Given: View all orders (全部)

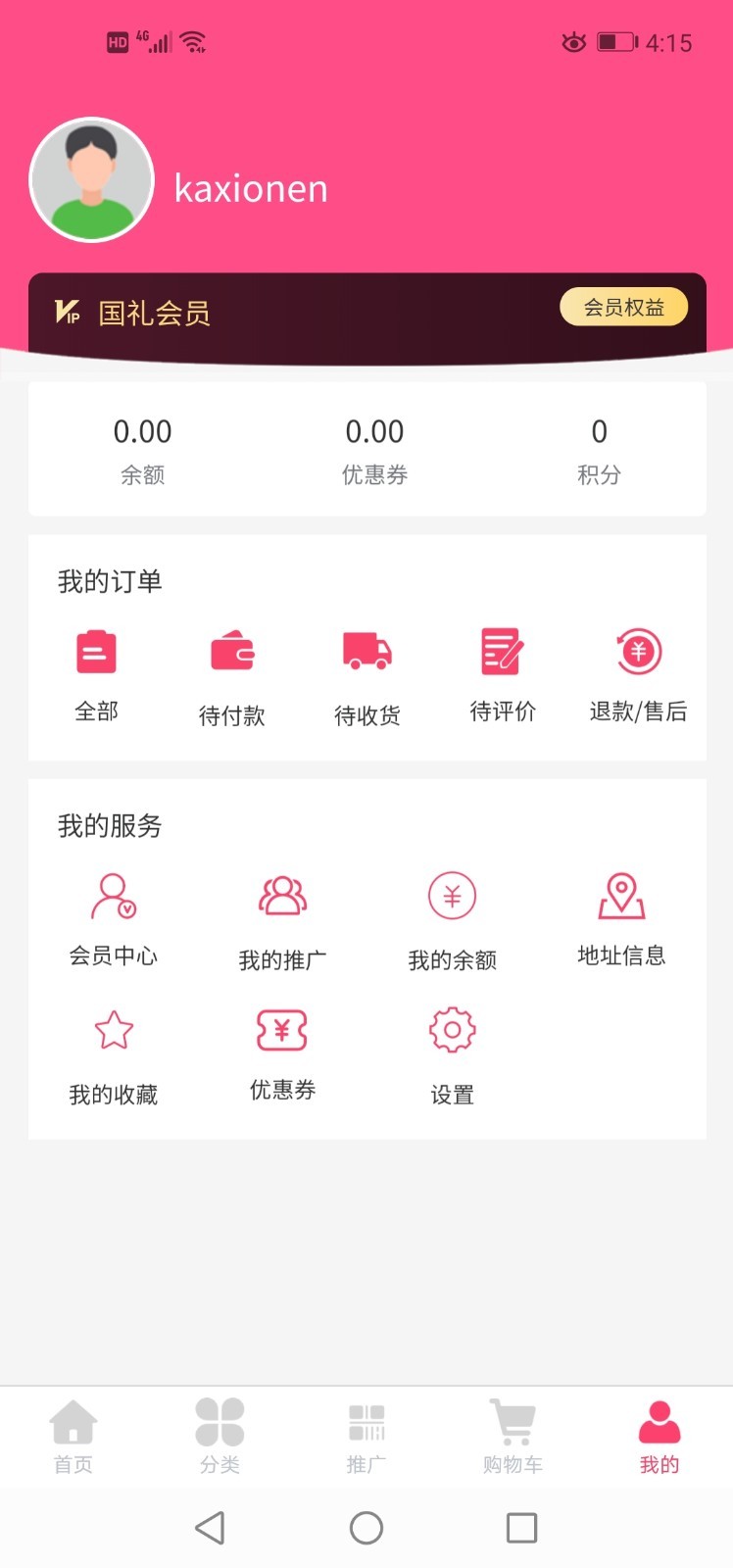Looking at the screenshot, I should 96,674.
